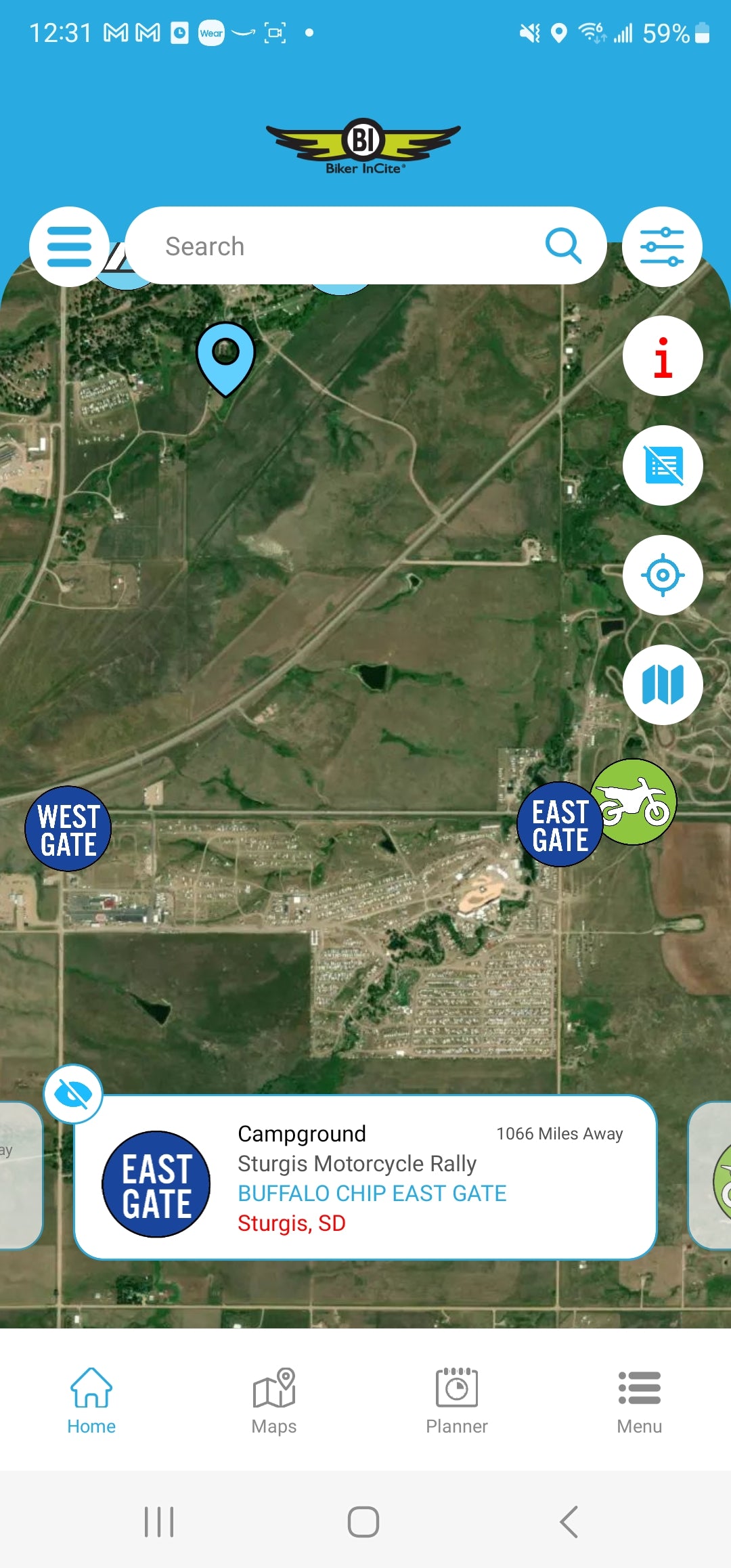Open the recent apps system button
The height and width of the screenshot is (1568, 731).
159,1522
